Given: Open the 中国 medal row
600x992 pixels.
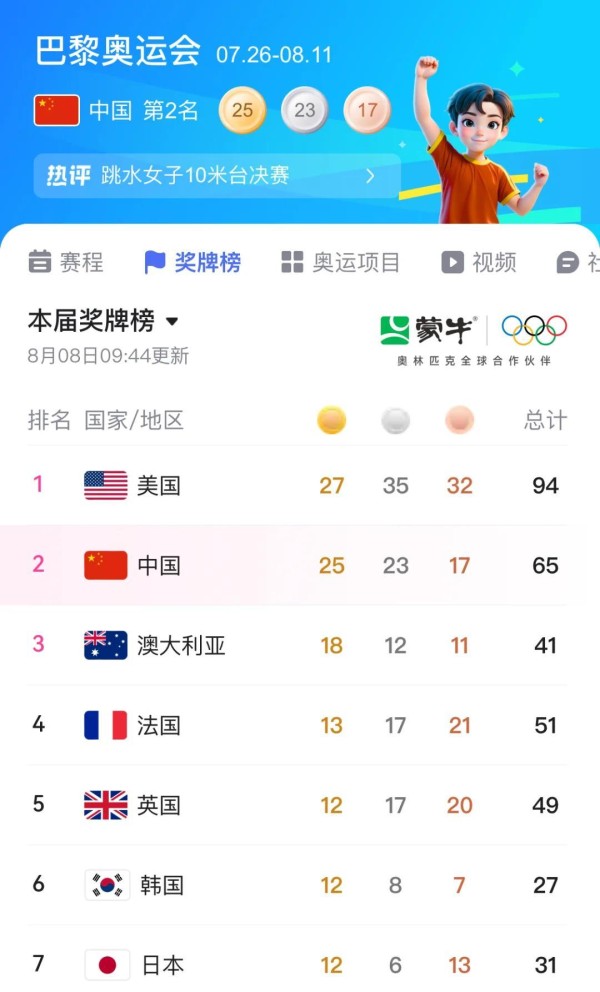Looking at the screenshot, I should [x=300, y=565].
